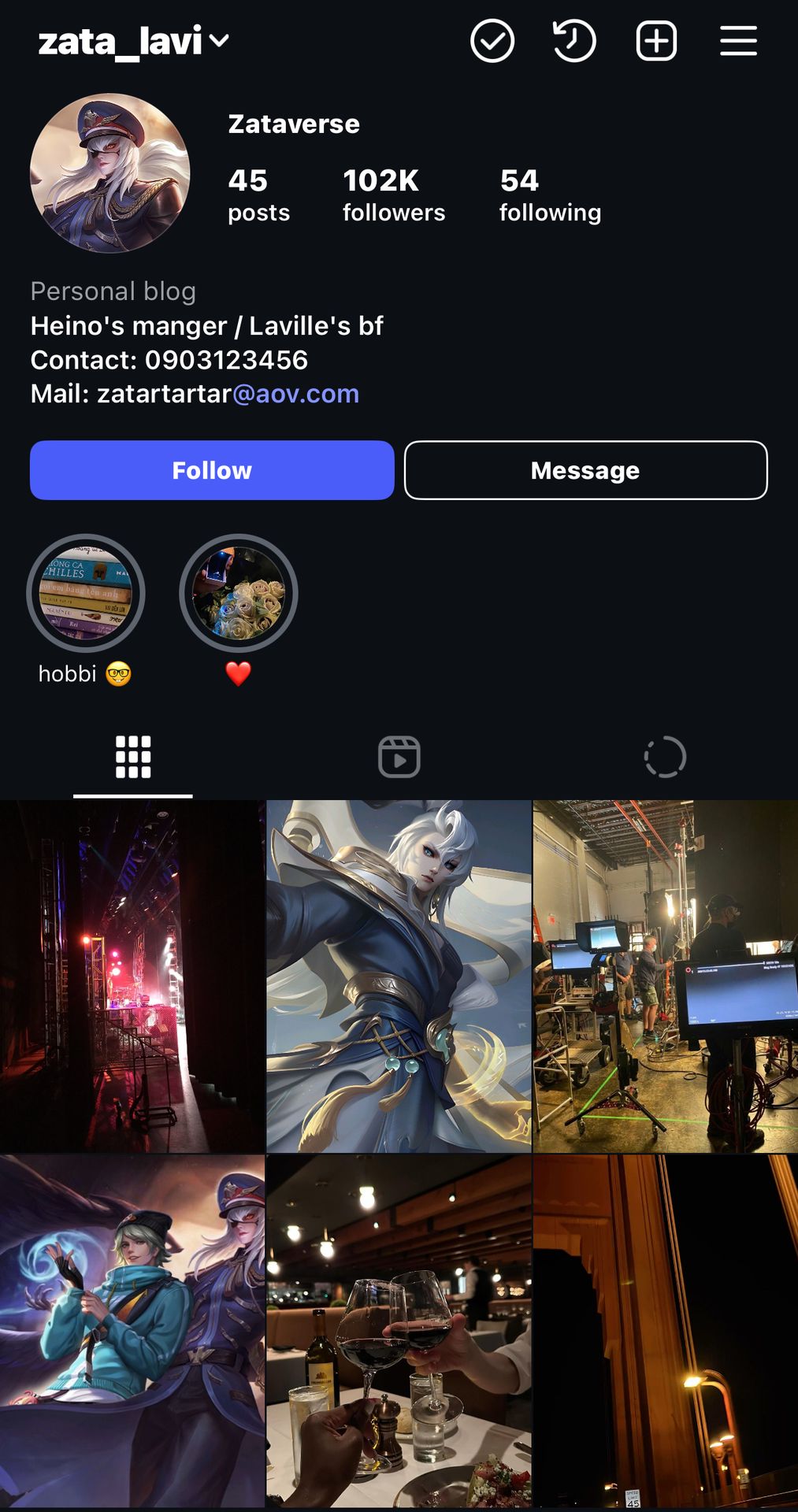View the Zataverse profile picture

110,173
